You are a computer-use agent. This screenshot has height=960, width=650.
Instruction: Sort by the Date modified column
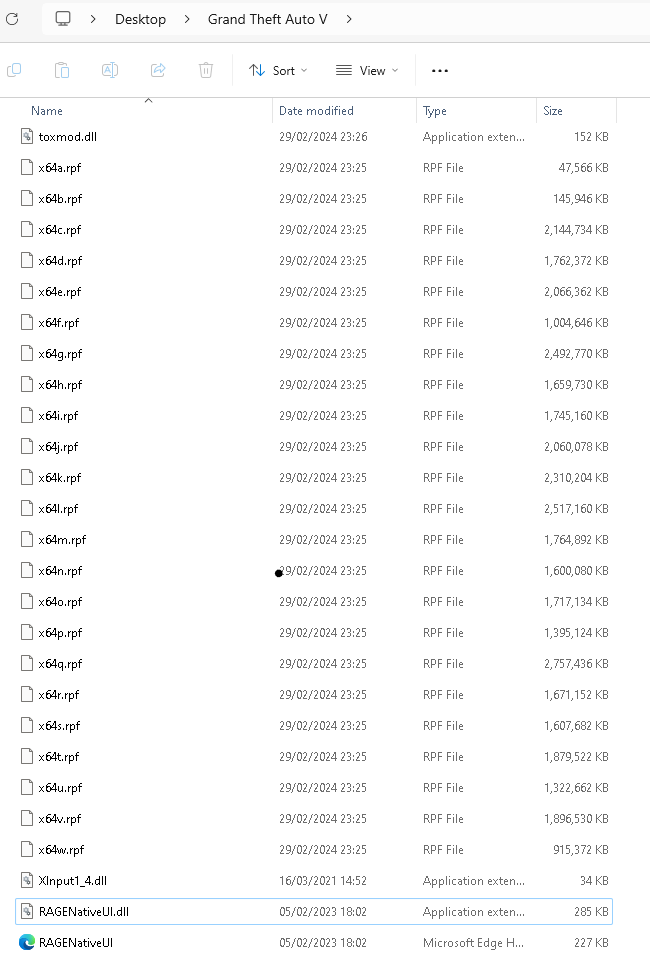(x=316, y=111)
